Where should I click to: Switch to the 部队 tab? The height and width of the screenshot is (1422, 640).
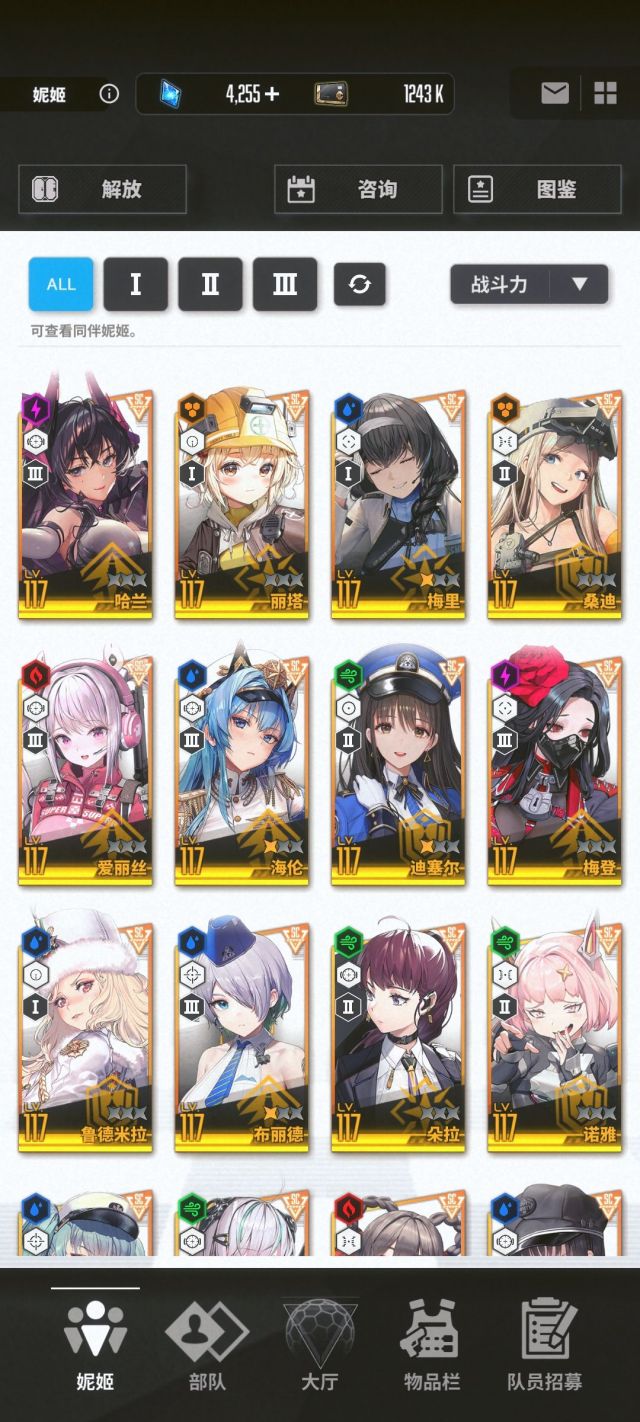pyautogui.click(x=207, y=1345)
